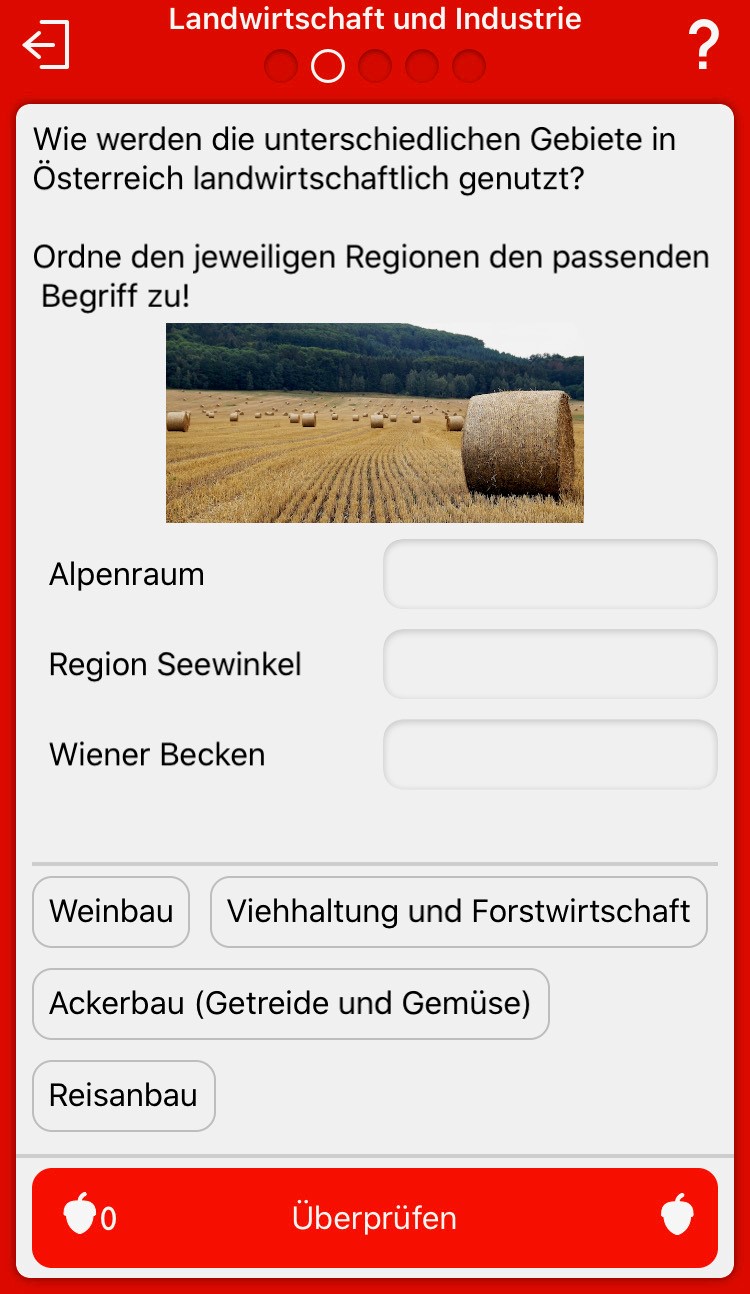Image resolution: width=750 pixels, height=1294 pixels.
Task: Select the Reisanbau answer chip
Action: (x=124, y=1095)
